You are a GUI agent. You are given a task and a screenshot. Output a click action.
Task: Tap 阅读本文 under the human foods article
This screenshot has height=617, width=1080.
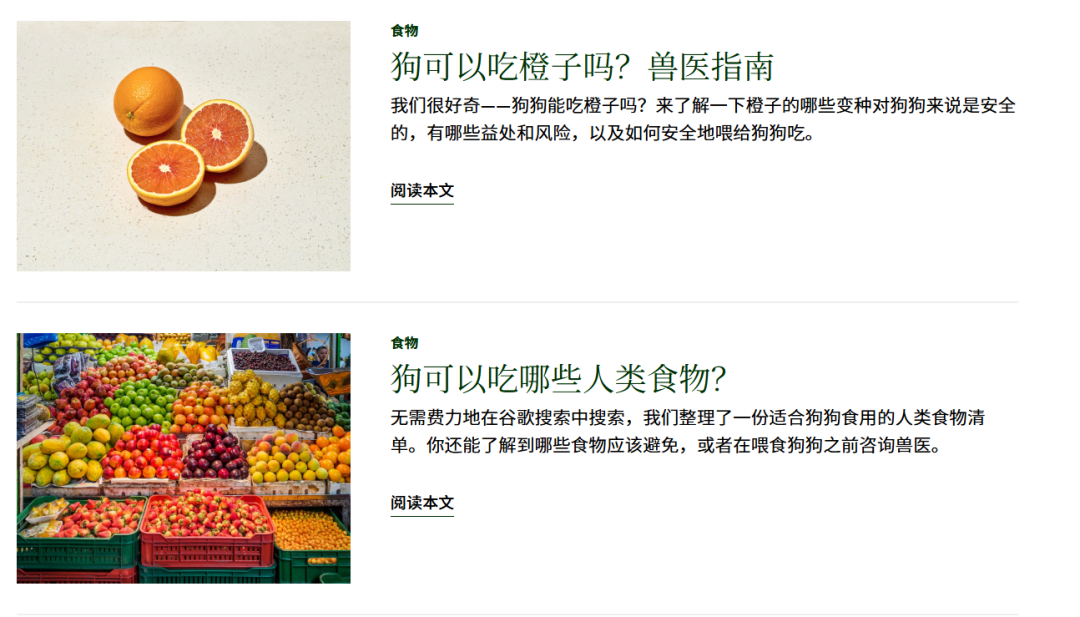coord(422,503)
